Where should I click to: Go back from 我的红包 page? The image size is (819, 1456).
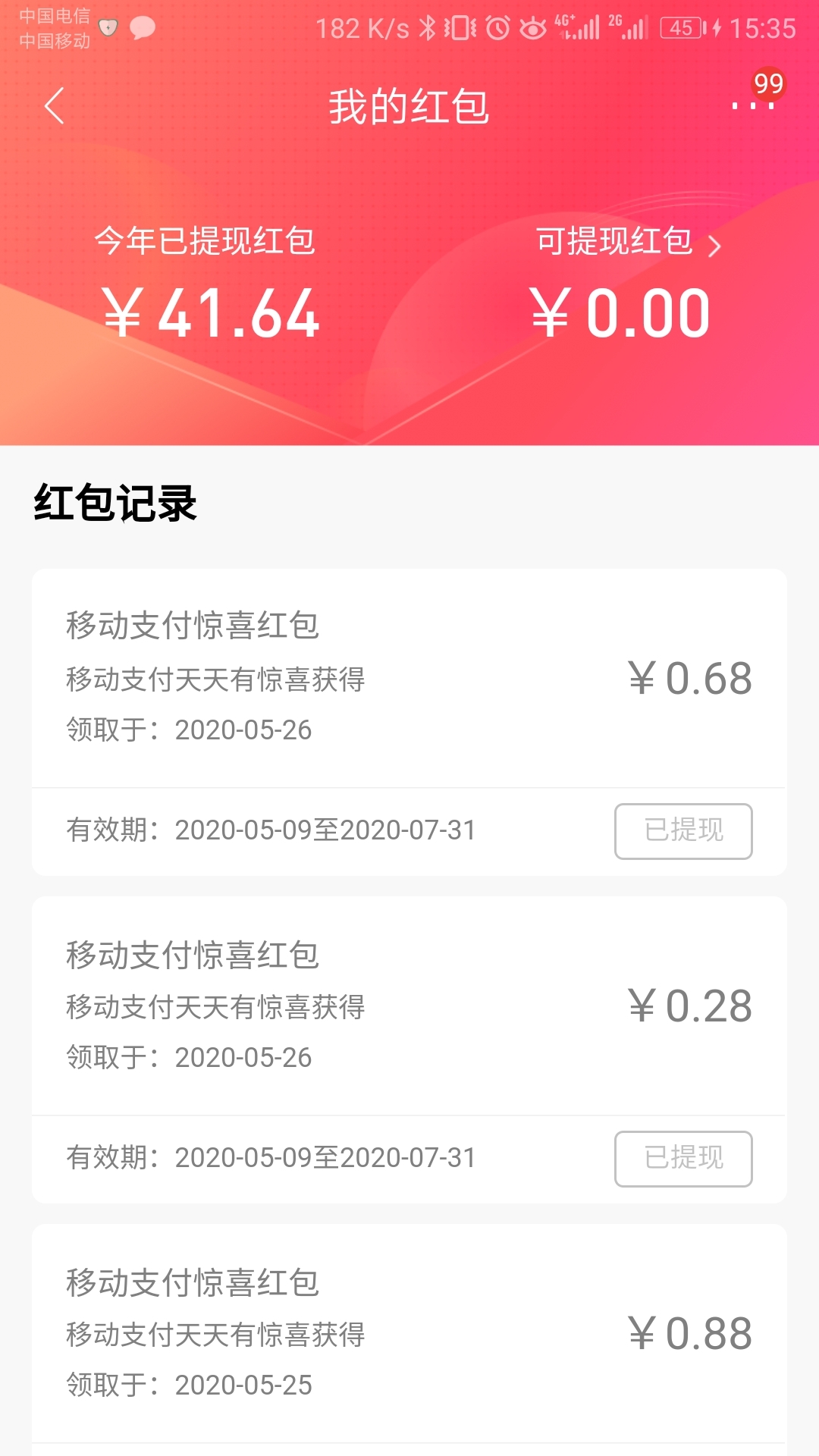(54, 106)
